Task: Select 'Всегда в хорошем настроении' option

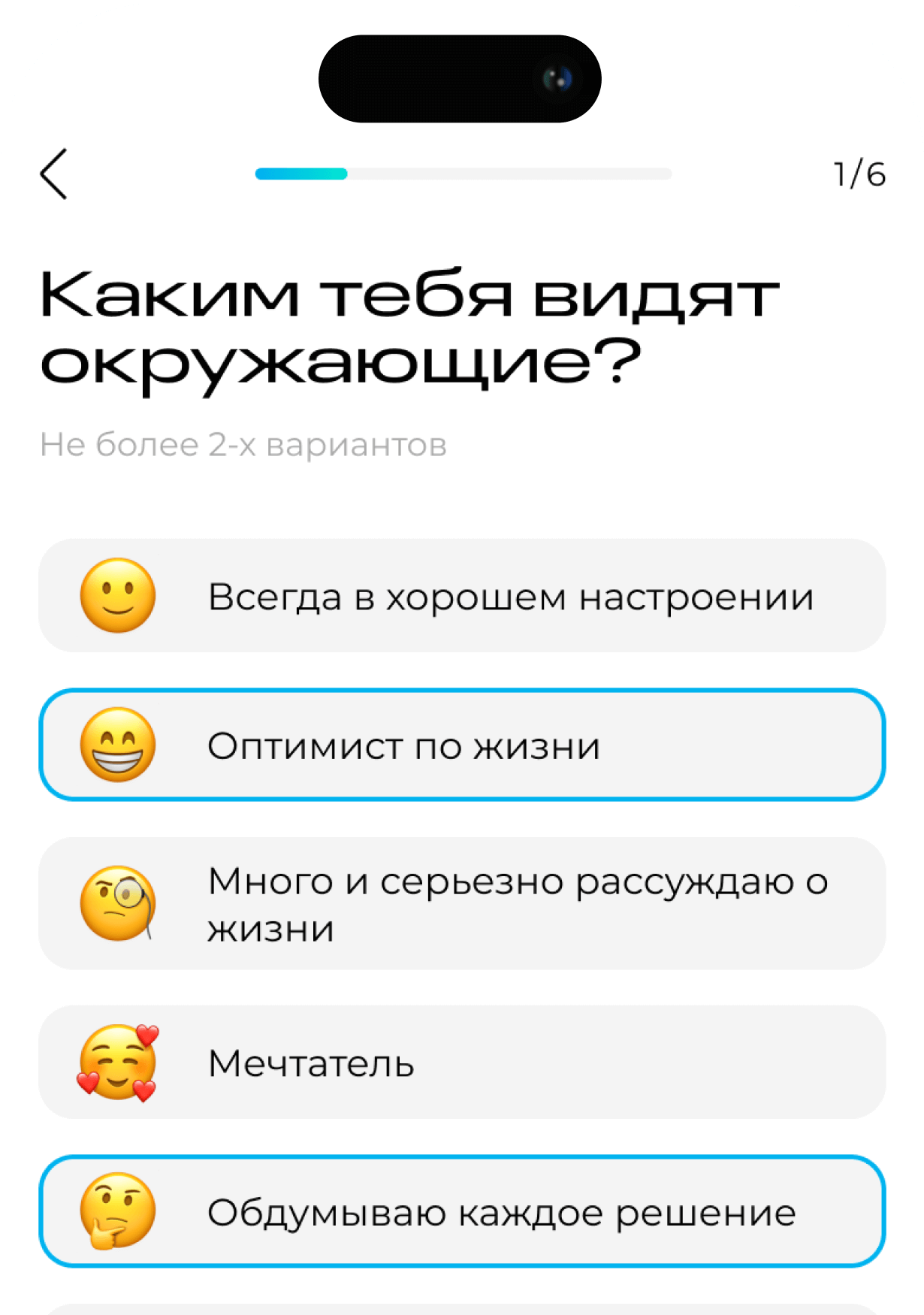Action: [462, 596]
